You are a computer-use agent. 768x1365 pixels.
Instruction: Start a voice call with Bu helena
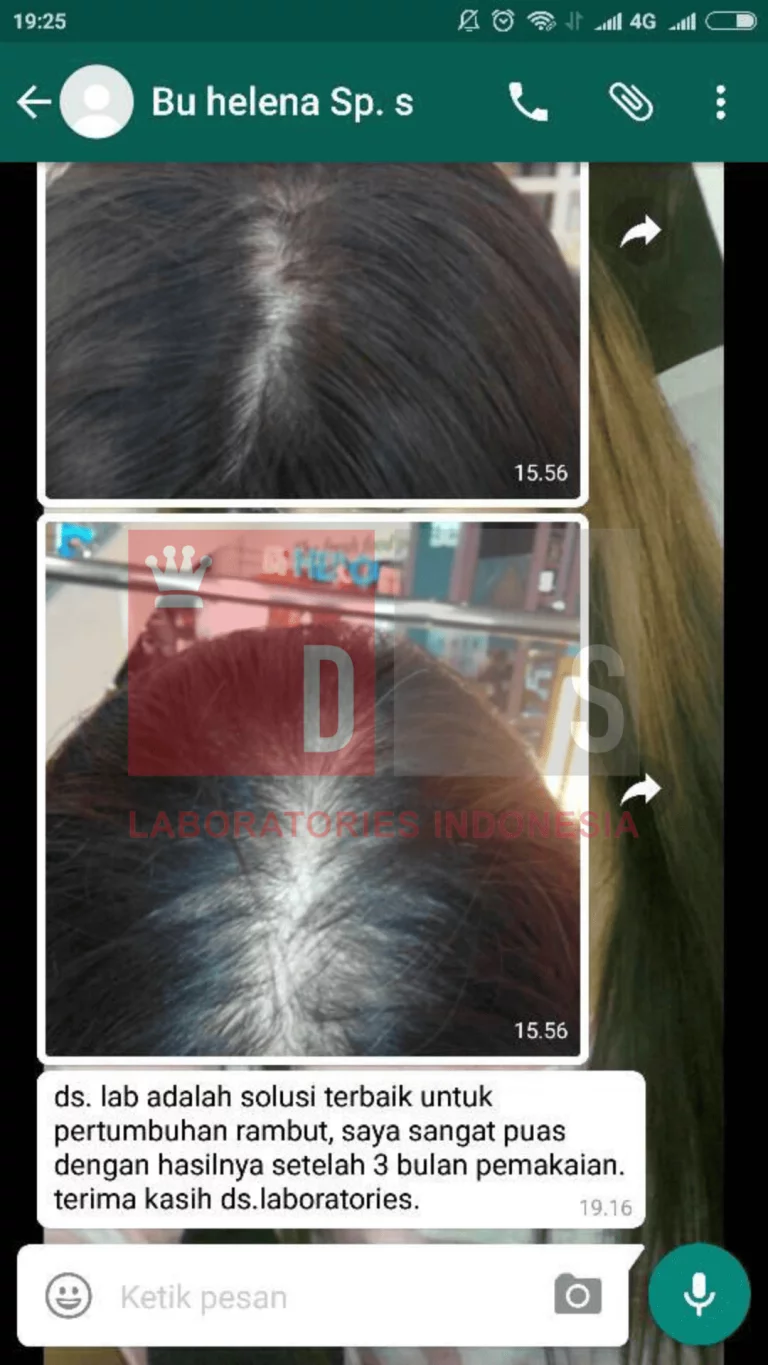(x=528, y=102)
